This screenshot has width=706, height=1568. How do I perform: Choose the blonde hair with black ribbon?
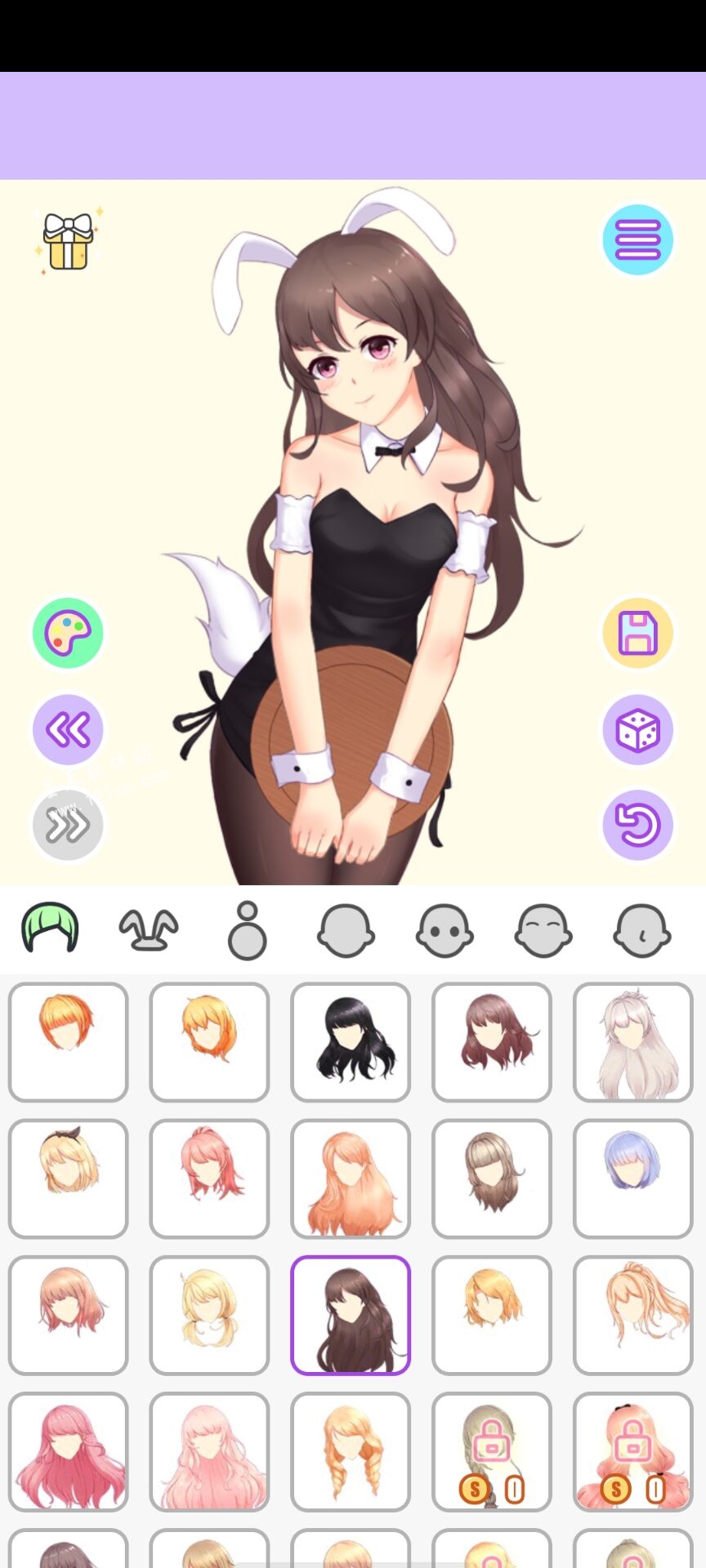(69, 1178)
